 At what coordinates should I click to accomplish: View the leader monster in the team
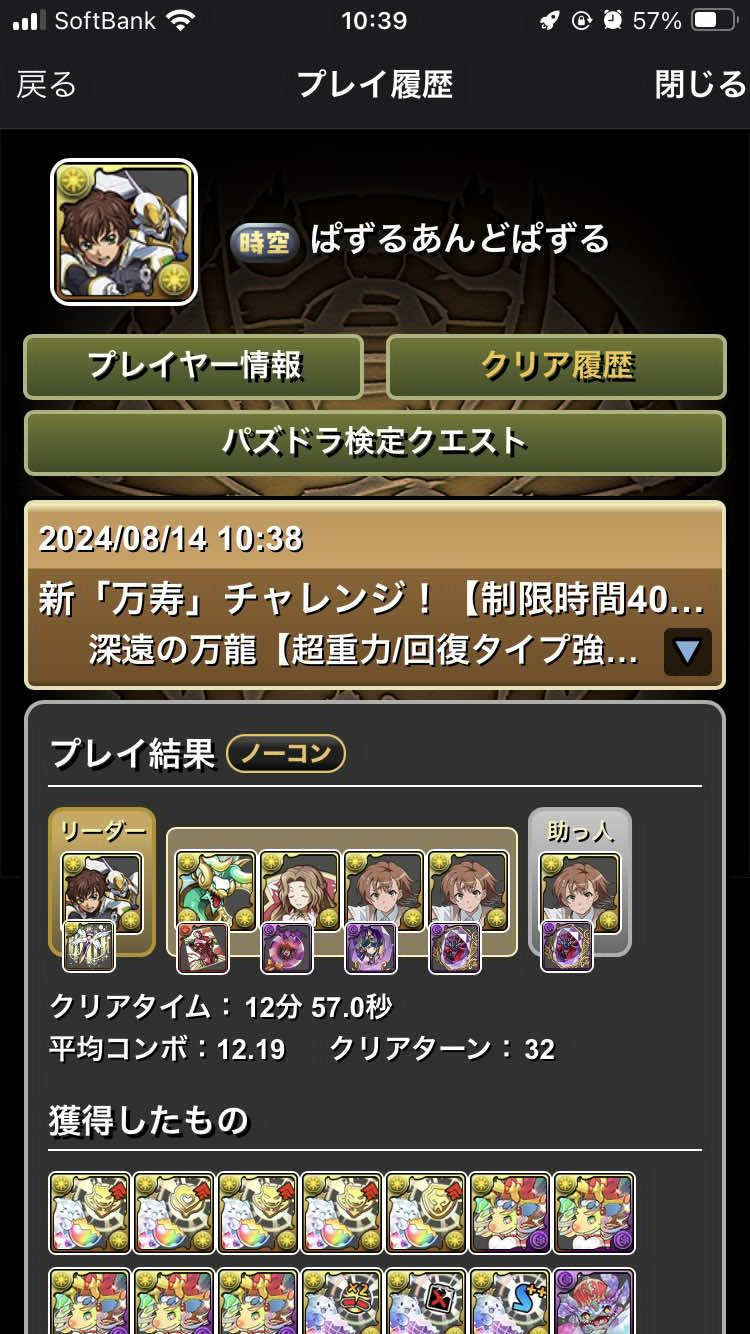click(101, 891)
